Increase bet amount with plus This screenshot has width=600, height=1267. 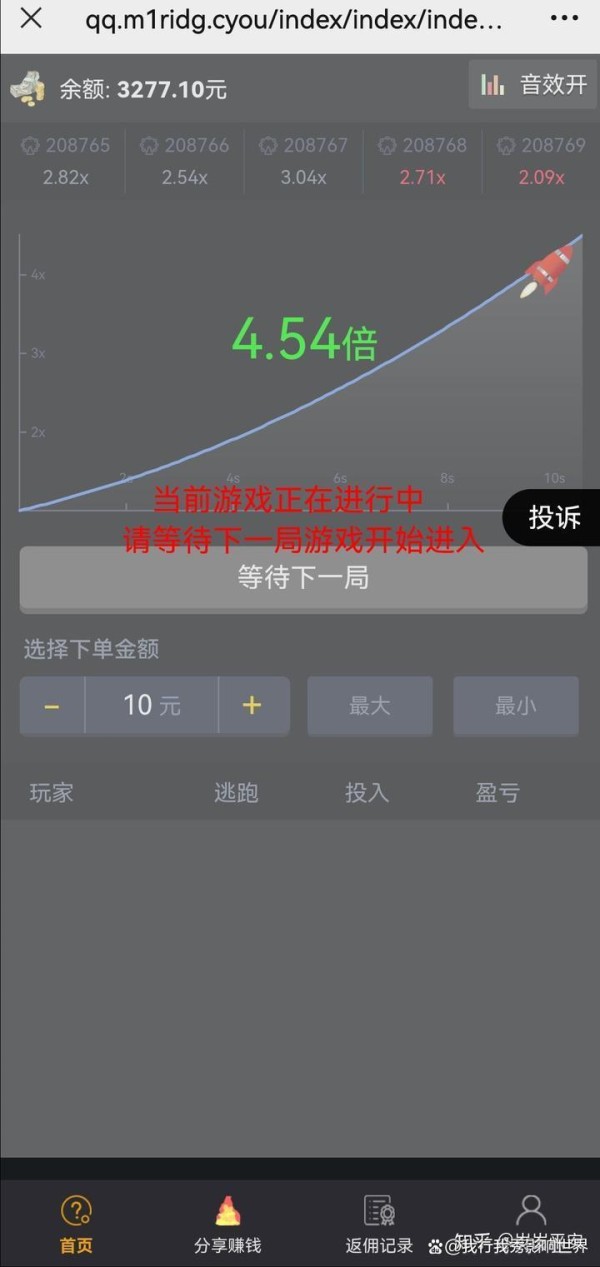pos(252,706)
